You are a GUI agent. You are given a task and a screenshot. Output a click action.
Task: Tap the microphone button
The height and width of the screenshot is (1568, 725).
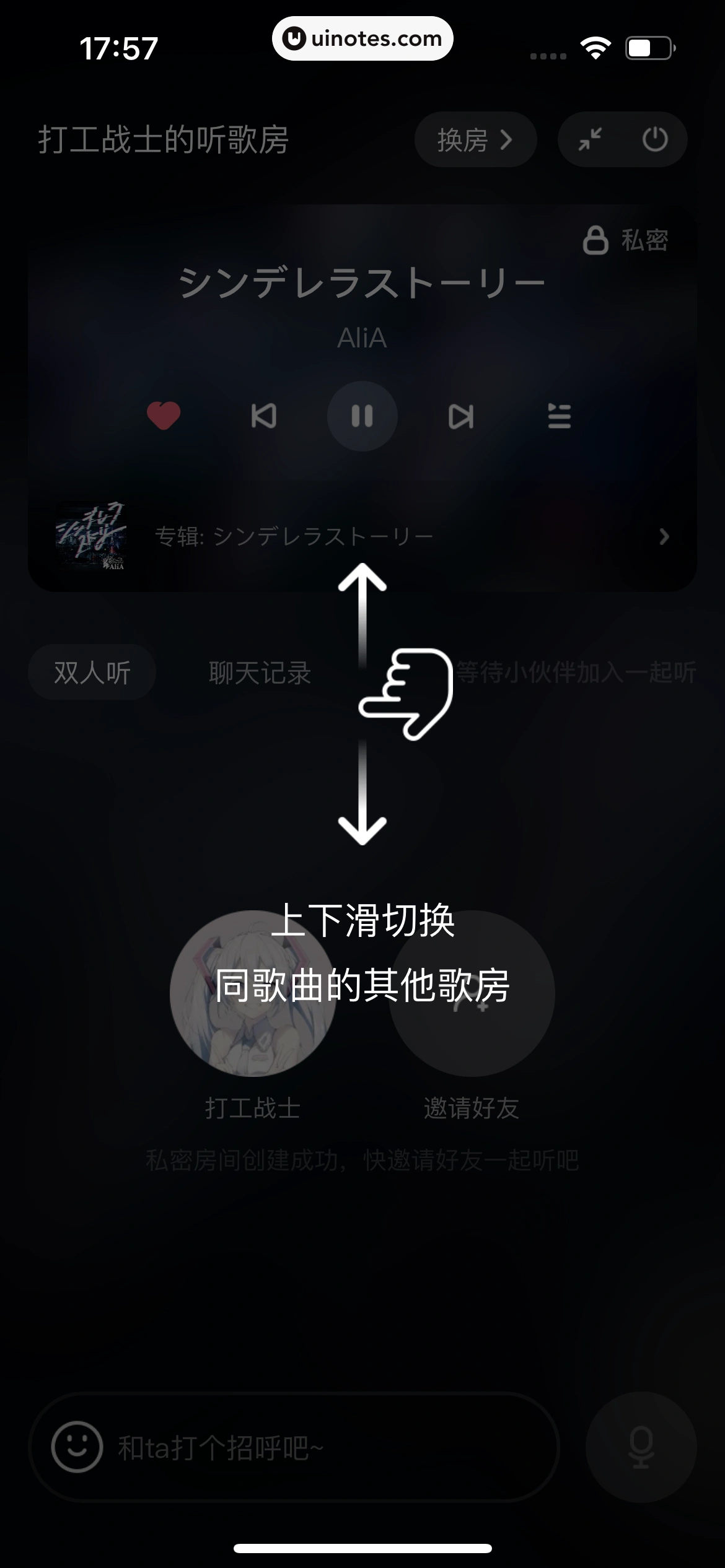(x=641, y=1447)
